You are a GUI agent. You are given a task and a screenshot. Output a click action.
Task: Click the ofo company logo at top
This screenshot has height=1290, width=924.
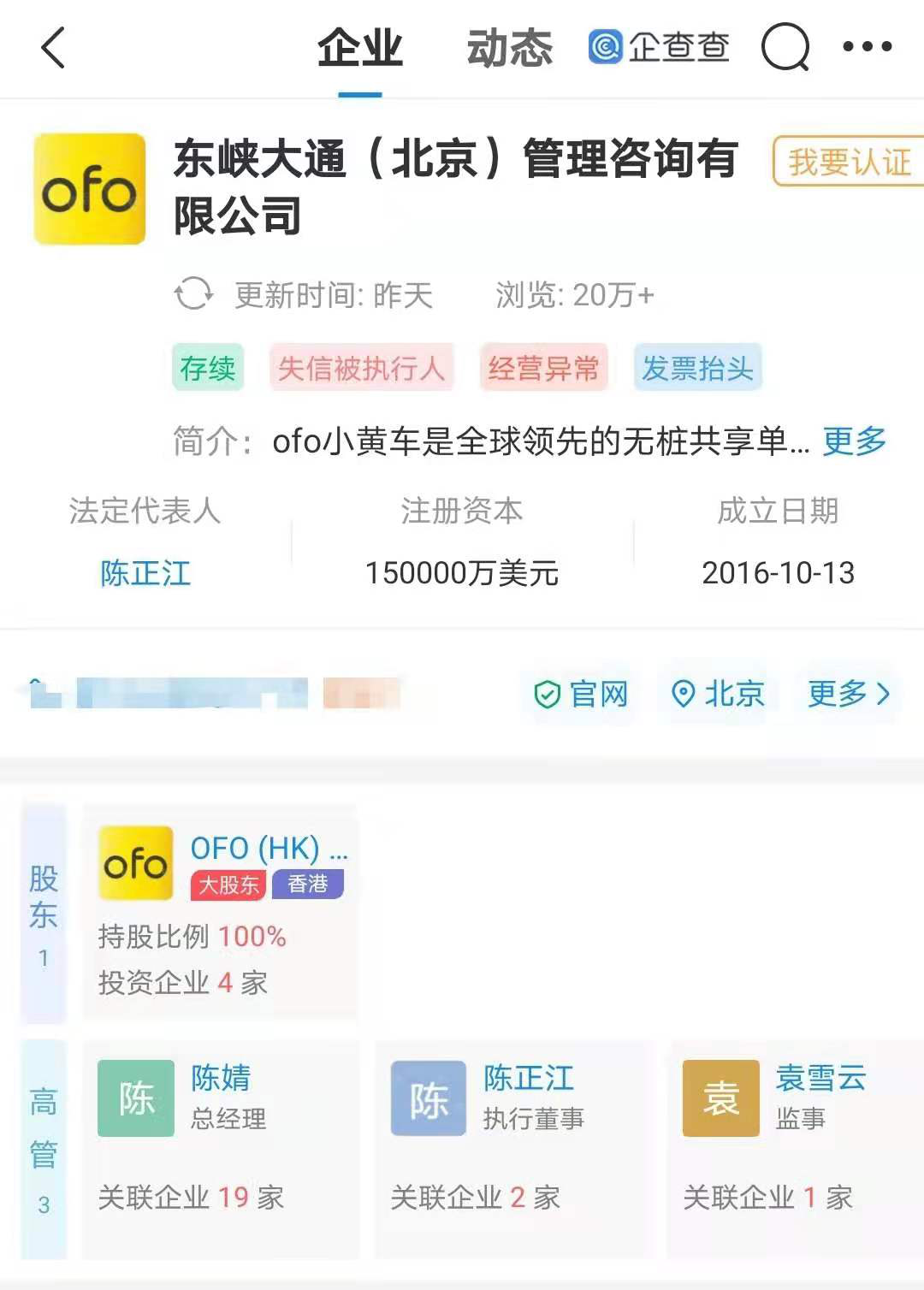(88, 190)
